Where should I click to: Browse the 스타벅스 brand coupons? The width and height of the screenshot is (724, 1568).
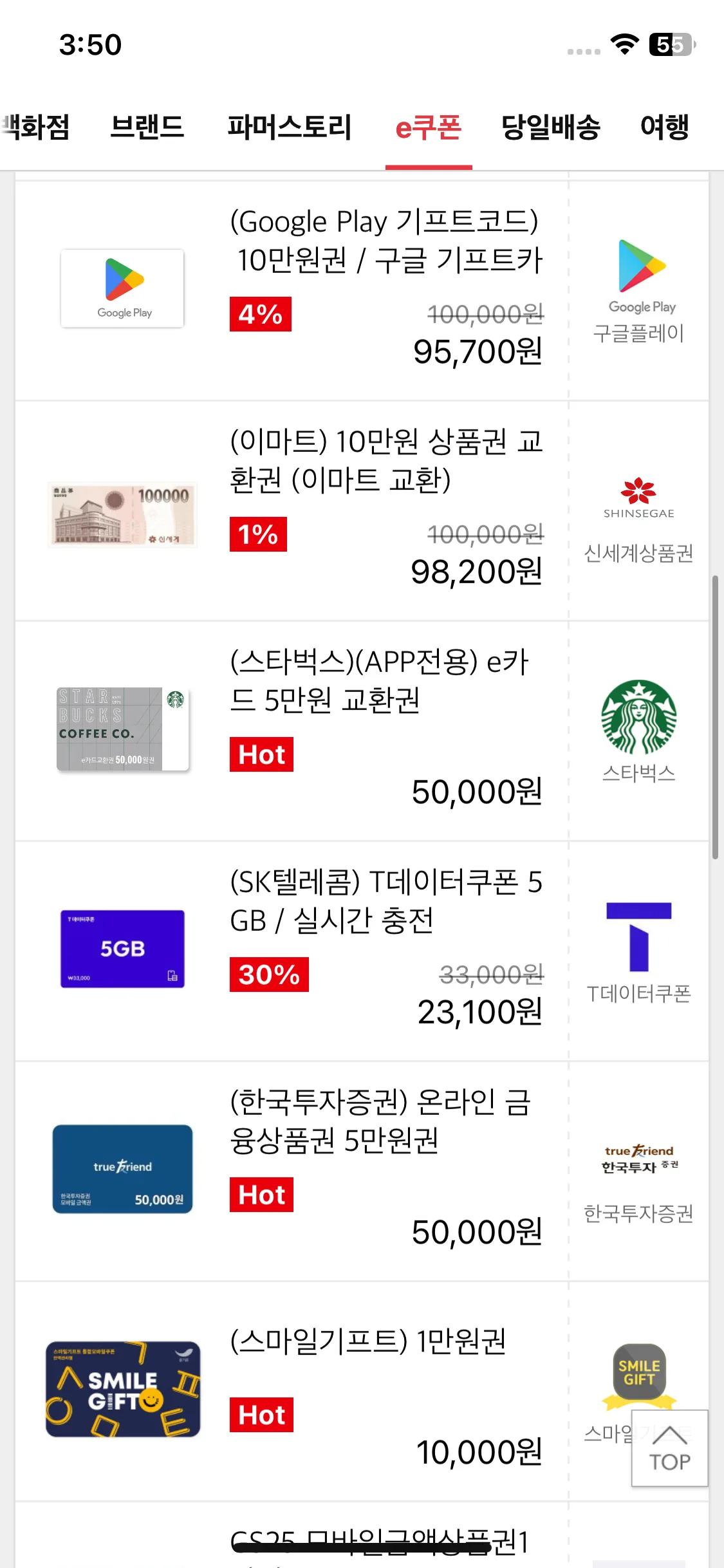(639, 731)
